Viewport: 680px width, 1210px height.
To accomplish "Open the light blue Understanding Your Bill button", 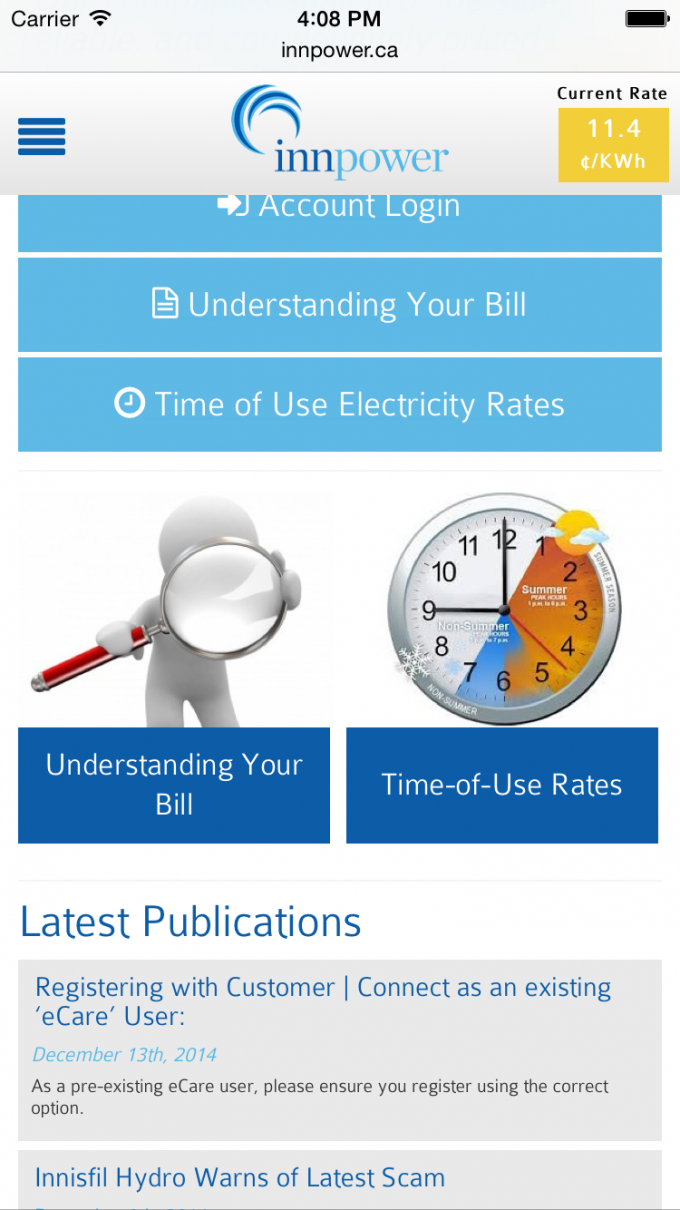I will coord(339,305).
